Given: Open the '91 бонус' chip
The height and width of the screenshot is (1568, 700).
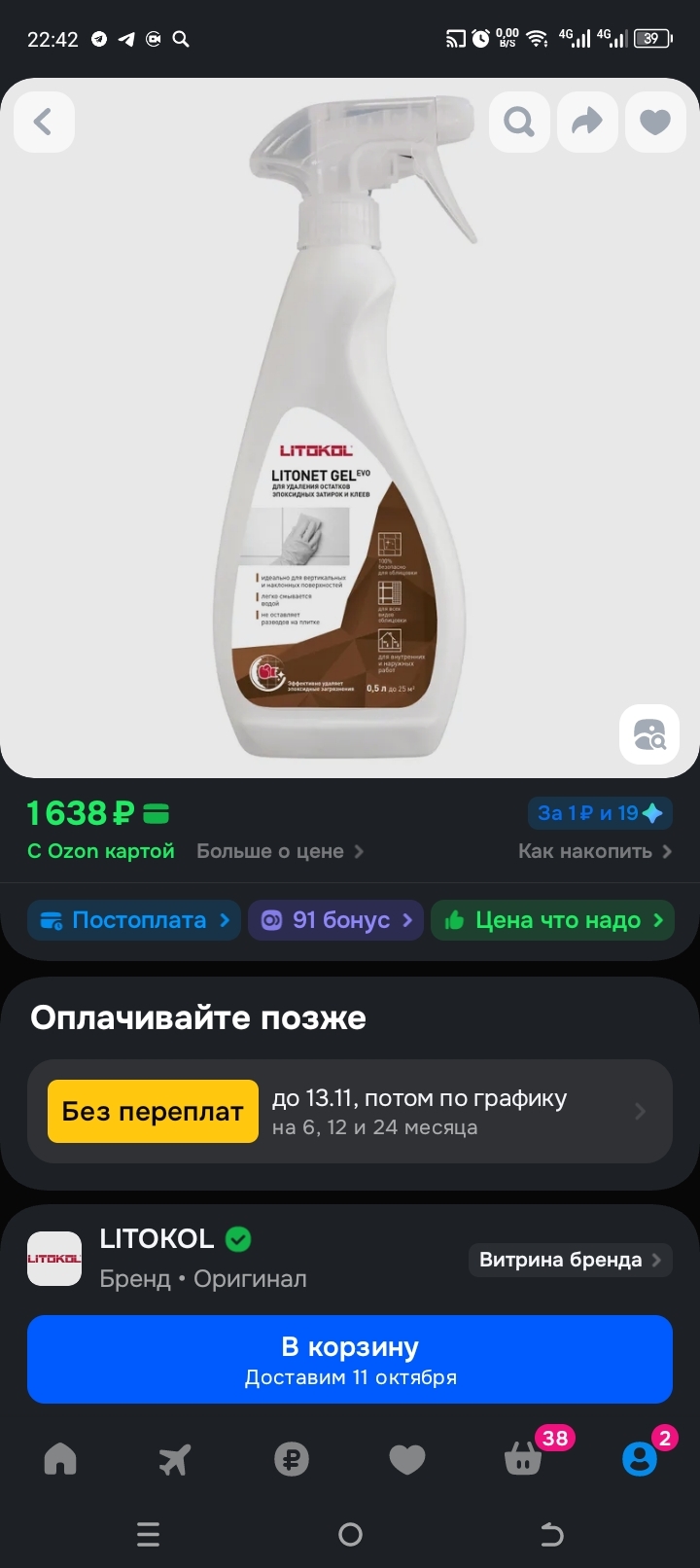Looking at the screenshot, I should pyautogui.click(x=335, y=920).
